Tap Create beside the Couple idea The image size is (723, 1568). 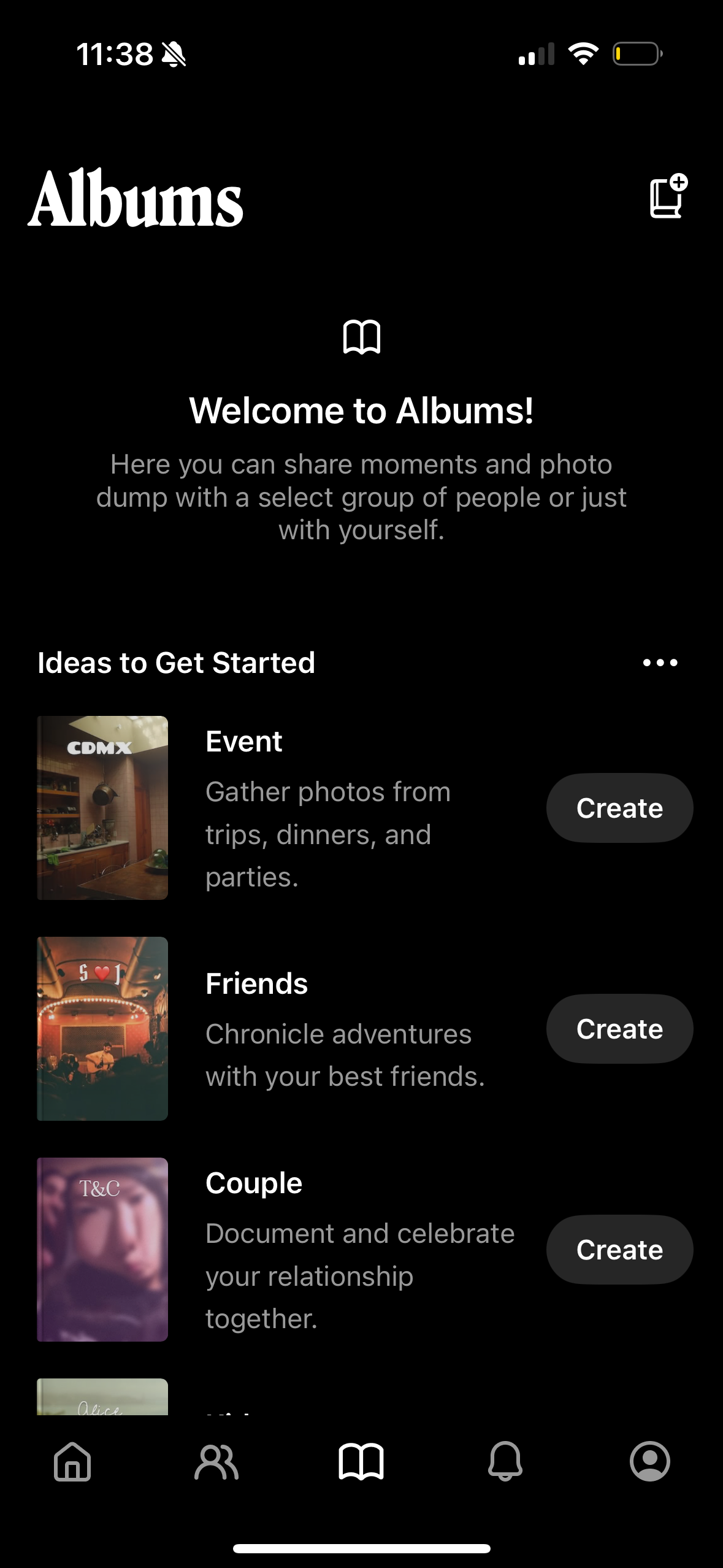619,1249
